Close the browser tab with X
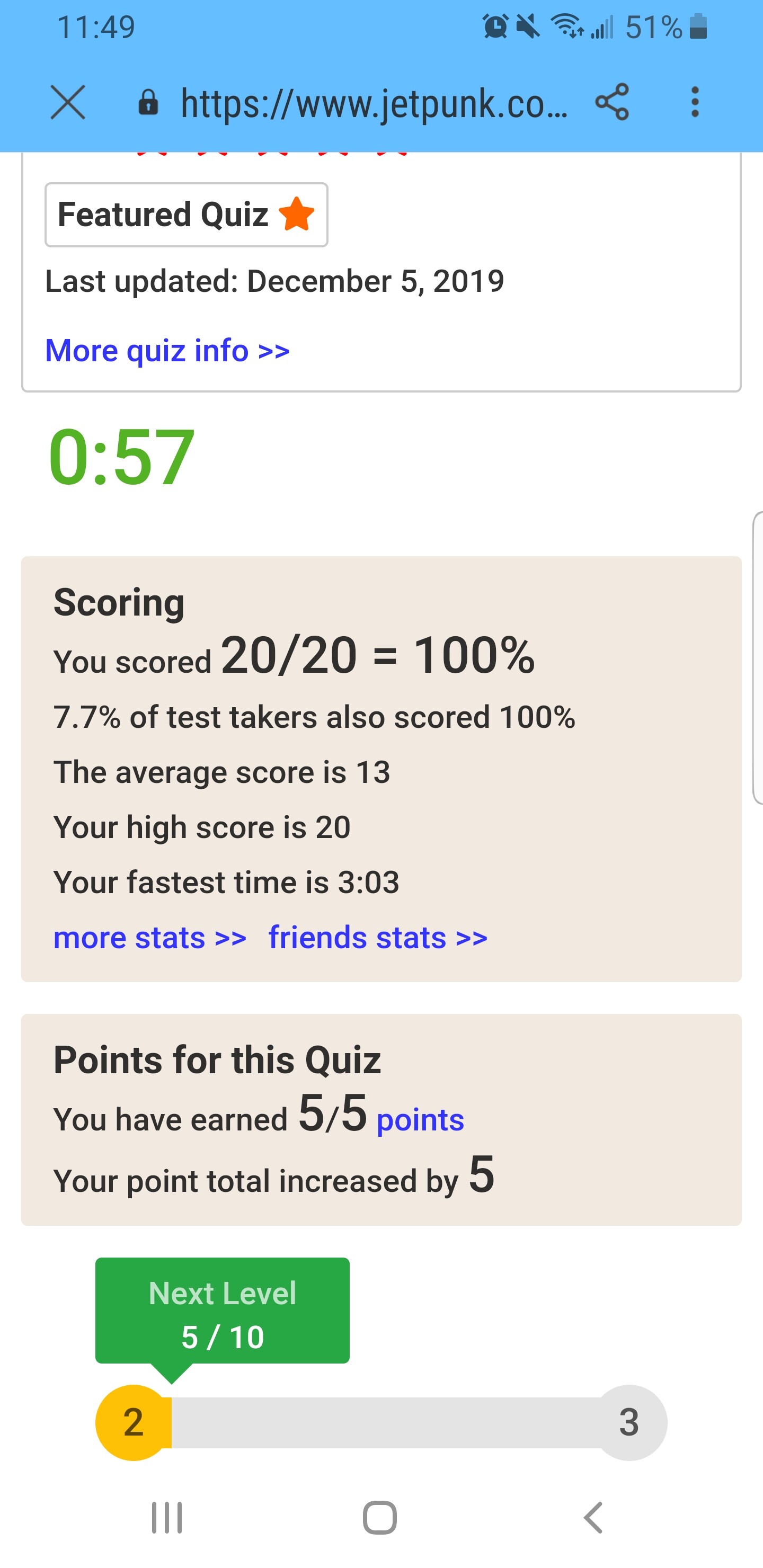This screenshot has width=763, height=1568. pos(68,102)
